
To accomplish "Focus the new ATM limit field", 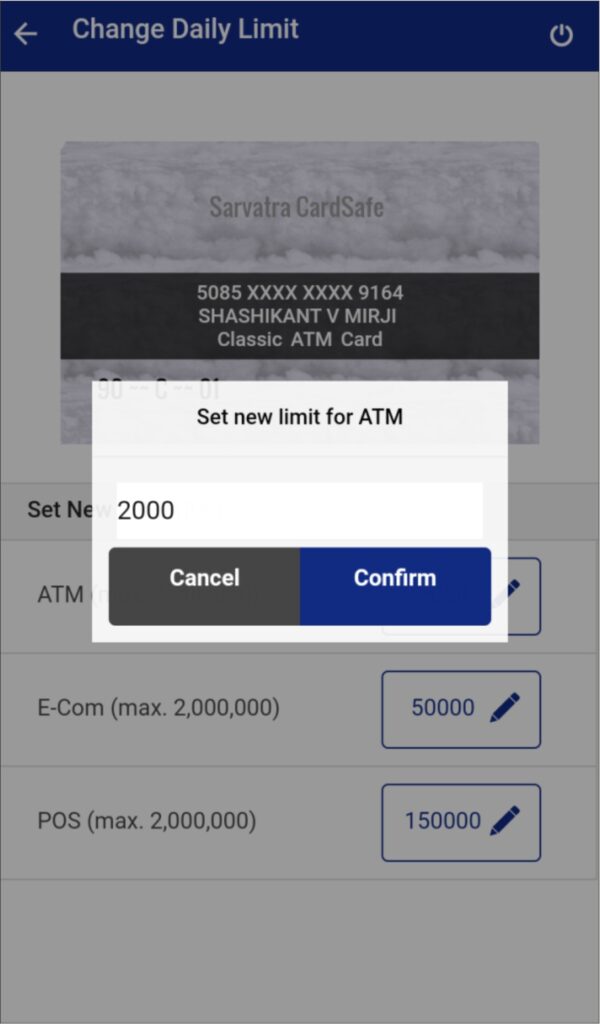I will [x=299, y=511].
